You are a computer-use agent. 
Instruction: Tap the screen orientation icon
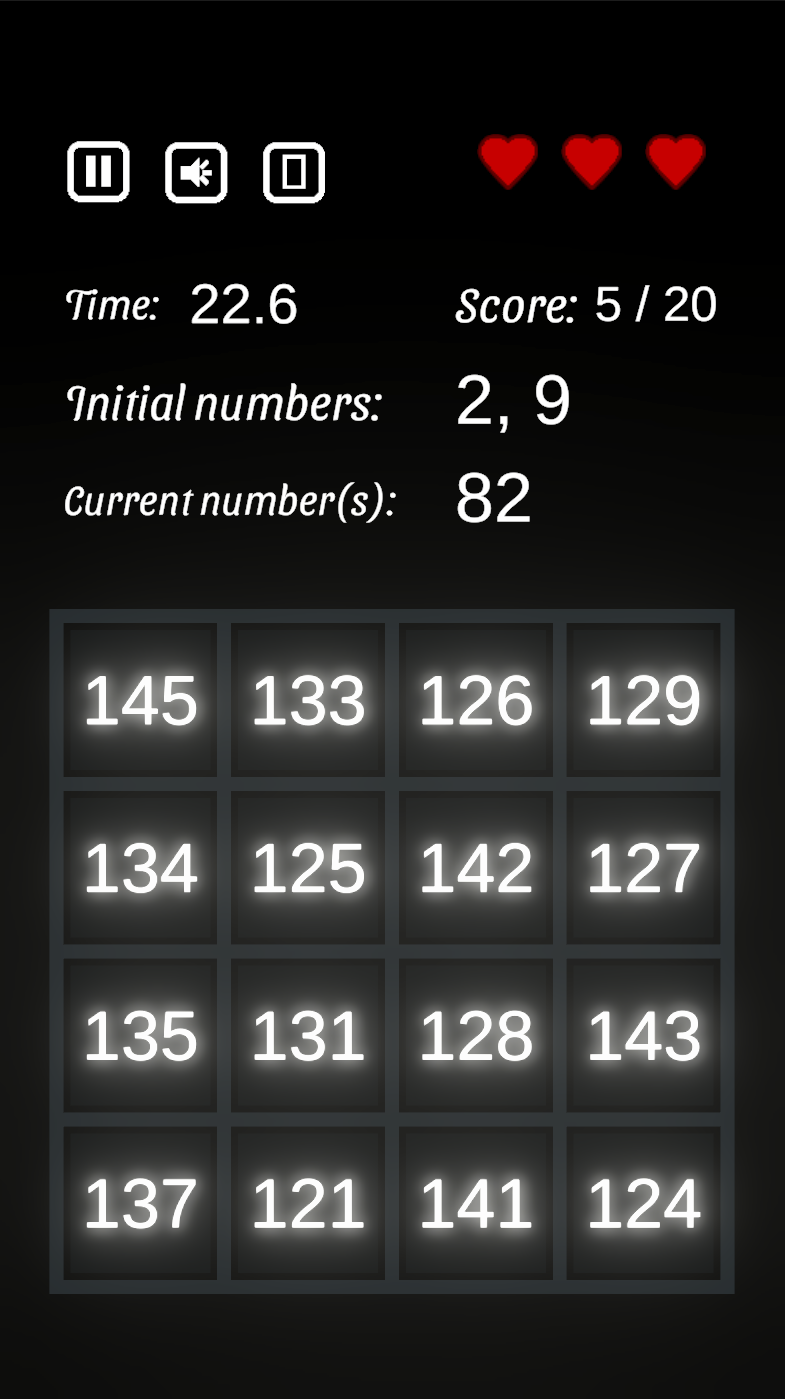(x=294, y=172)
